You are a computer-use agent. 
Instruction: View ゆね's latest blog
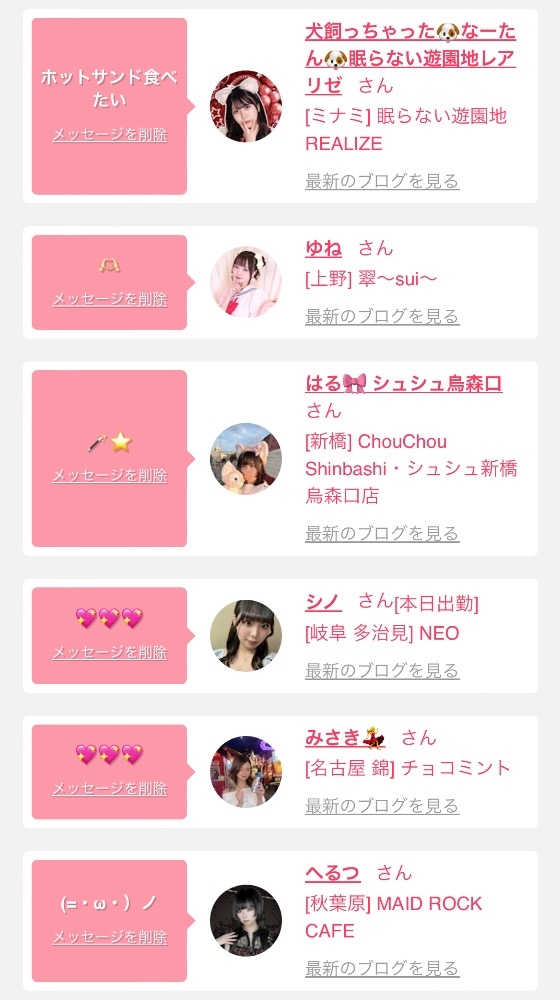382,316
